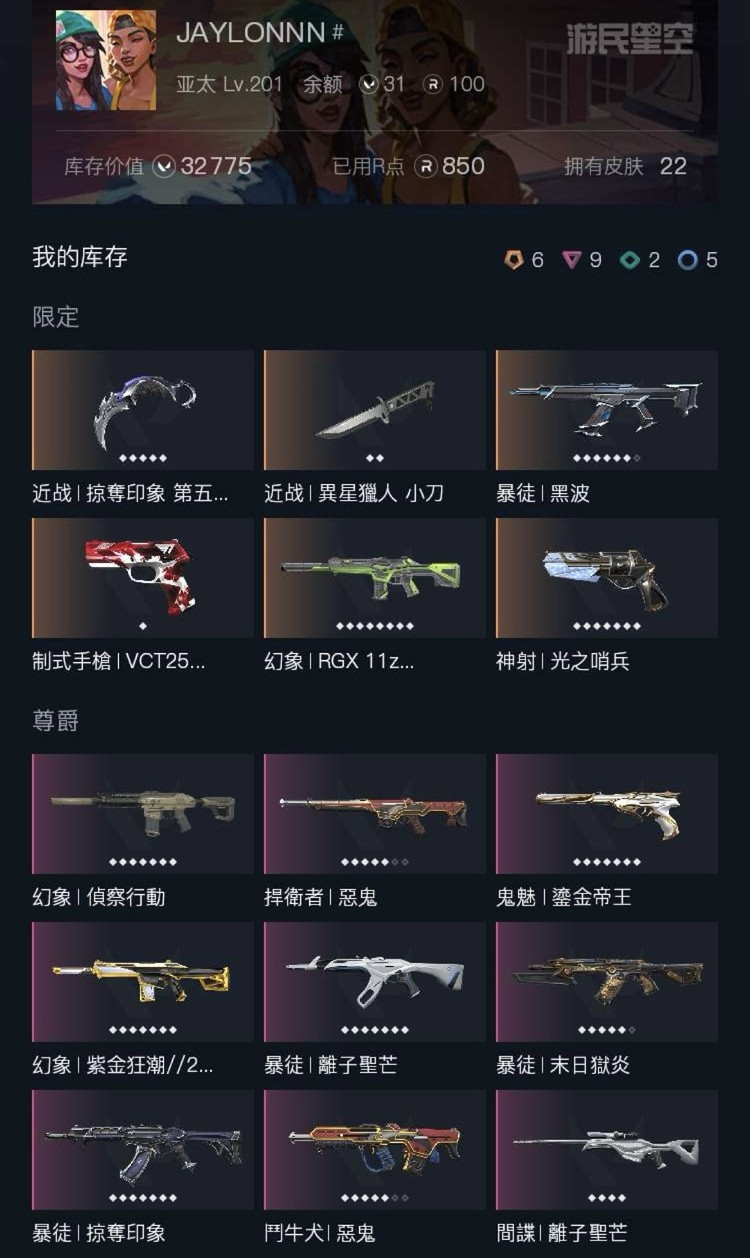Click the orange Exclusive rarity icon showing 6
The height and width of the screenshot is (1258, 750).
[512, 258]
